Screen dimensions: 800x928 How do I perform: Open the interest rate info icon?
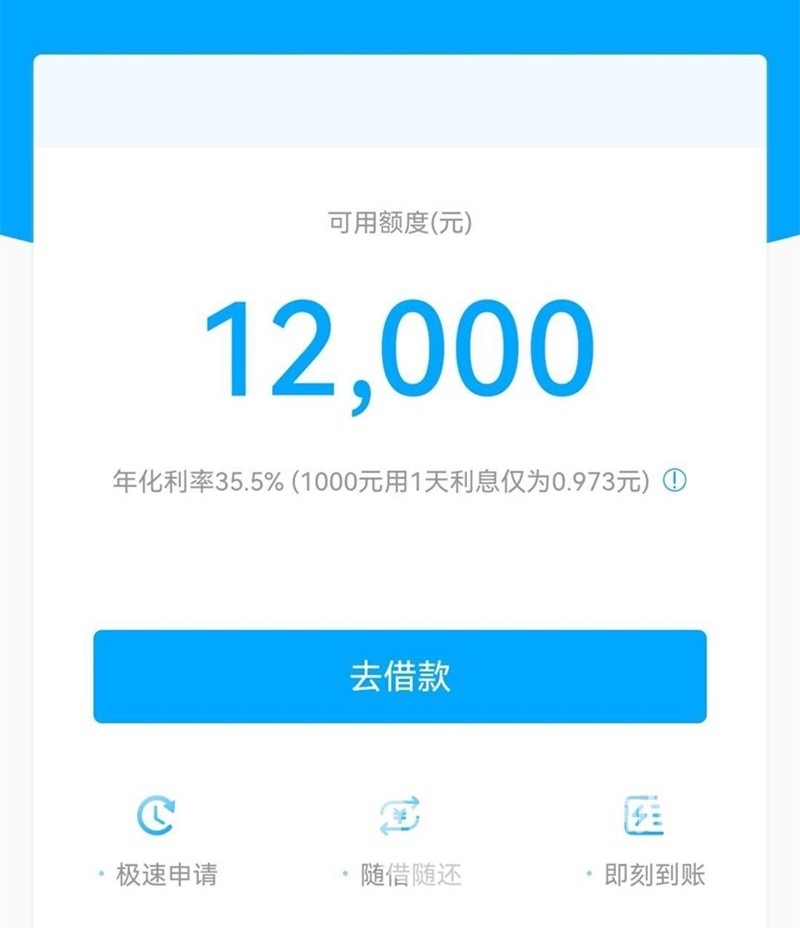[x=676, y=481]
